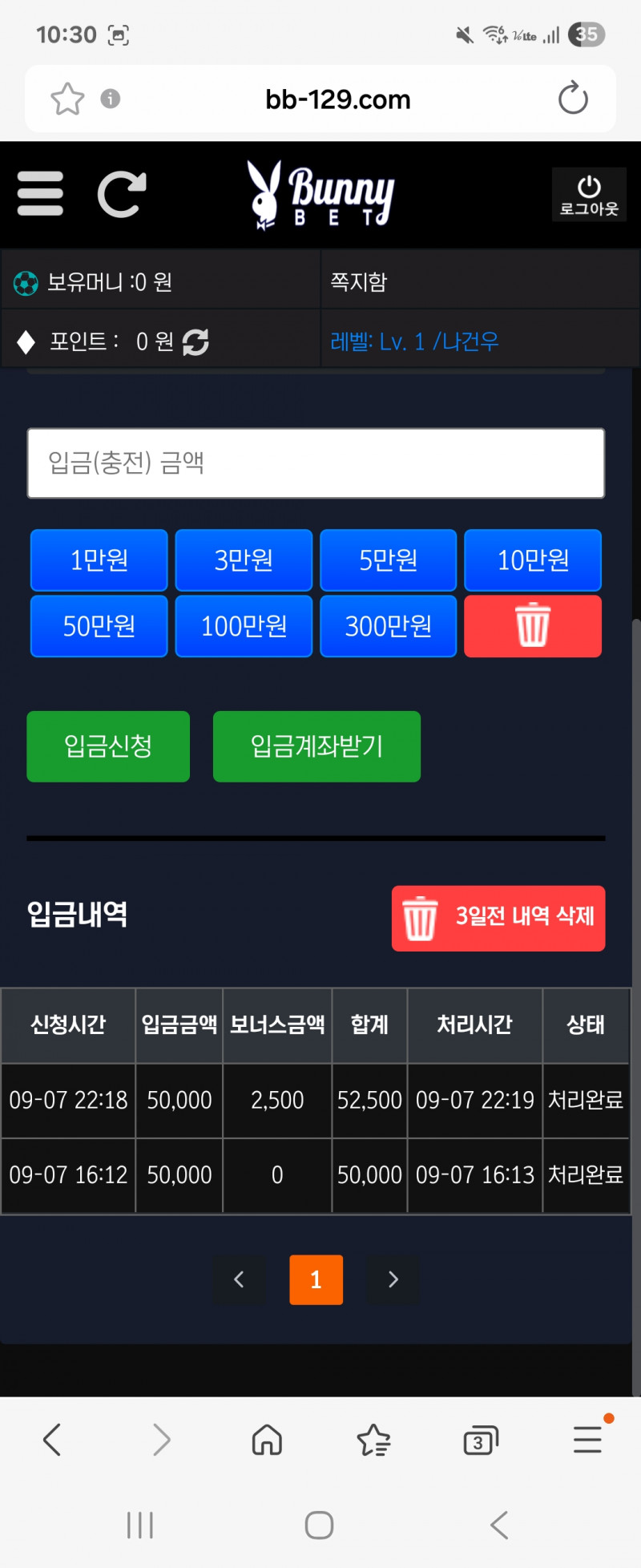Open the 쪽지함 message box
The width and height of the screenshot is (641, 1568).
[359, 281]
